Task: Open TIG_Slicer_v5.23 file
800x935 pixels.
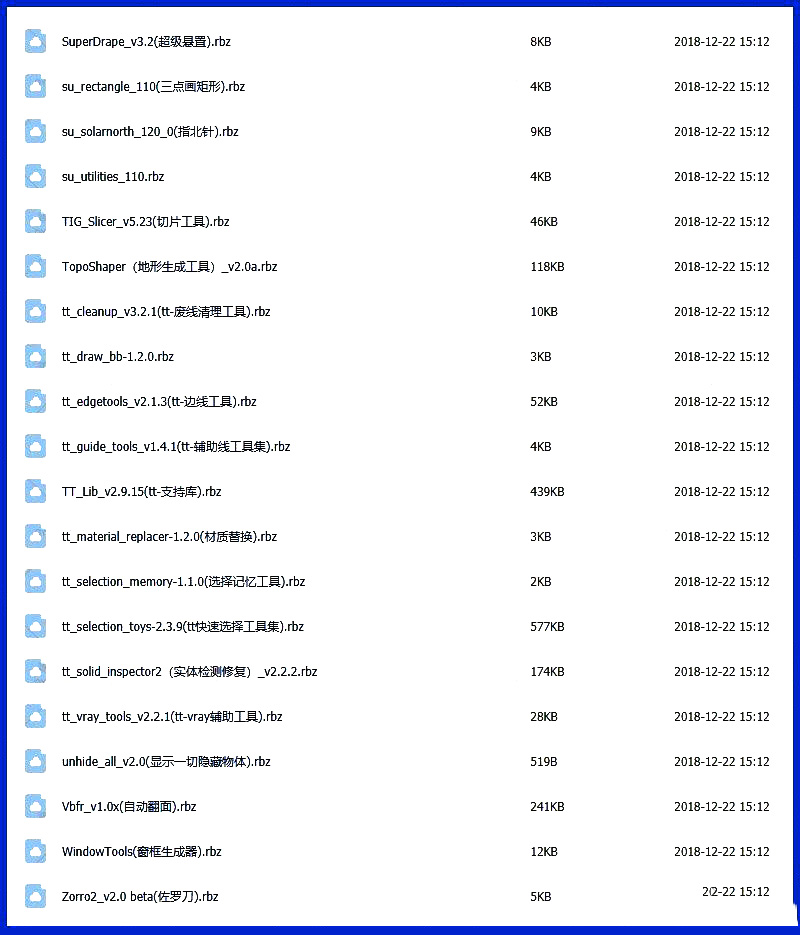Action: point(145,222)
